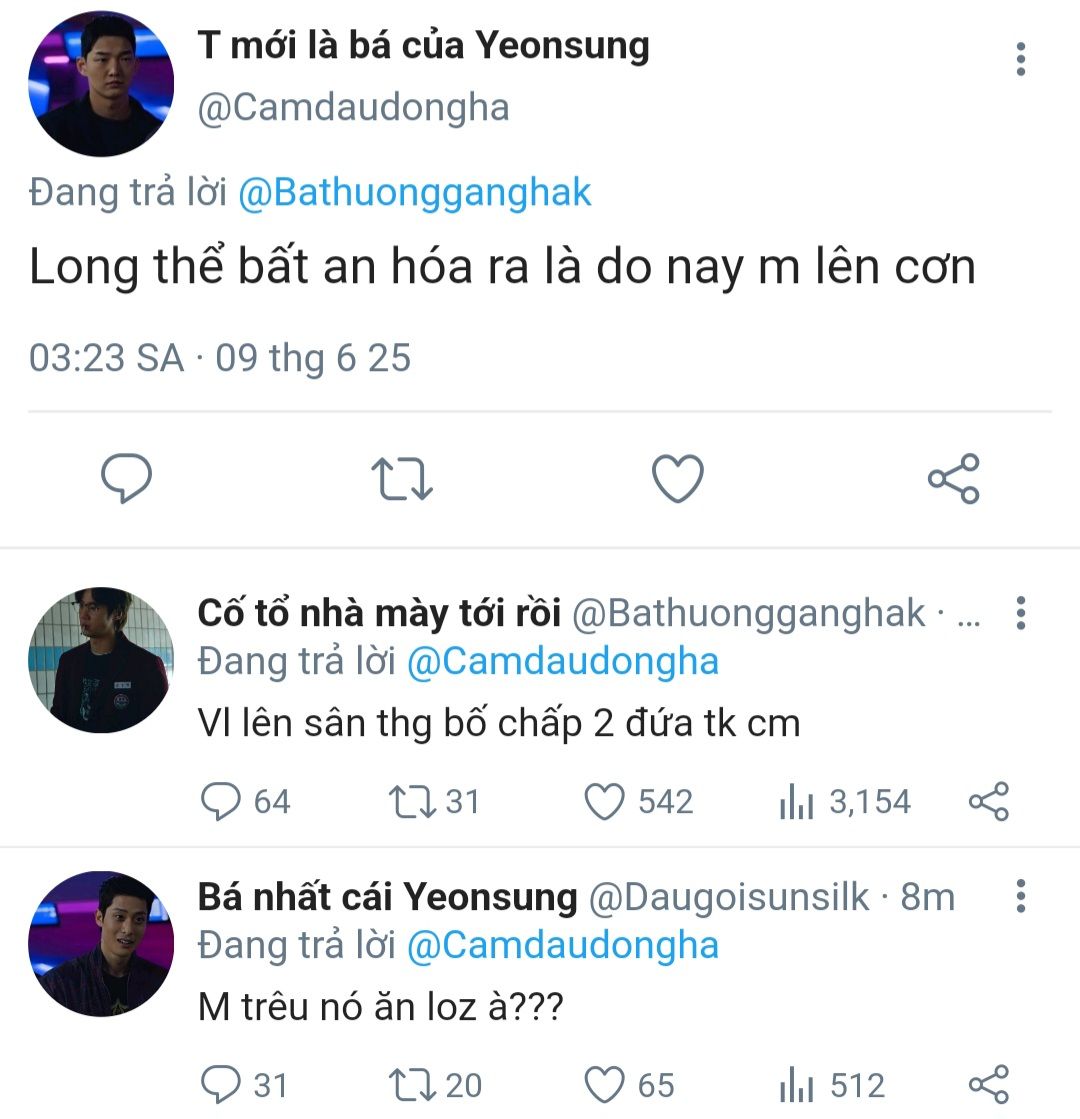This screenshot has height=1119, width=1080.
Task: Like Daugoisunsilk's reply with 65 likes
Action: [x=604, y=1086]
